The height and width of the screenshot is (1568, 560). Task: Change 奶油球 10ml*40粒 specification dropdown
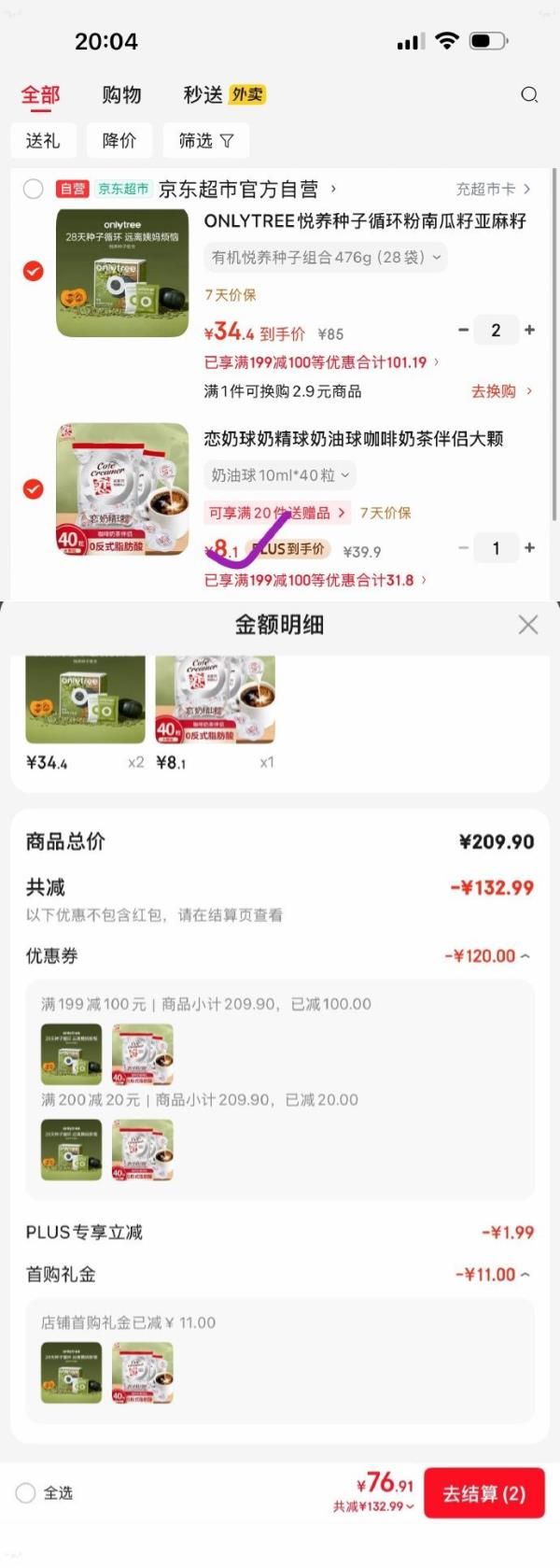tap(280, 475)
